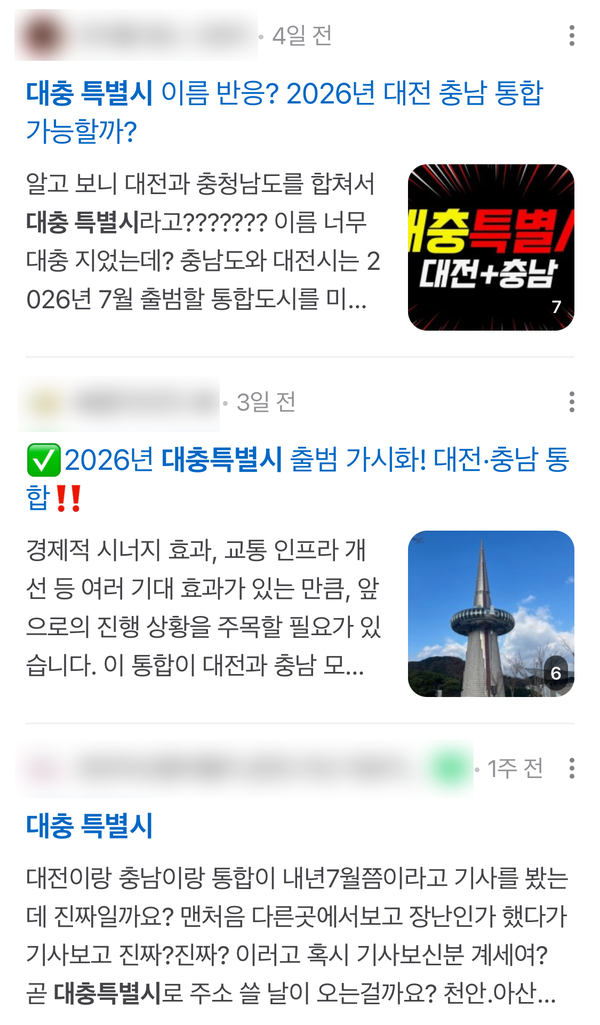The height and width of the screenshot is (1025, 600).
Task: Open the '대충 특별시 이름 반응?' post title
Action: (284, 111)
